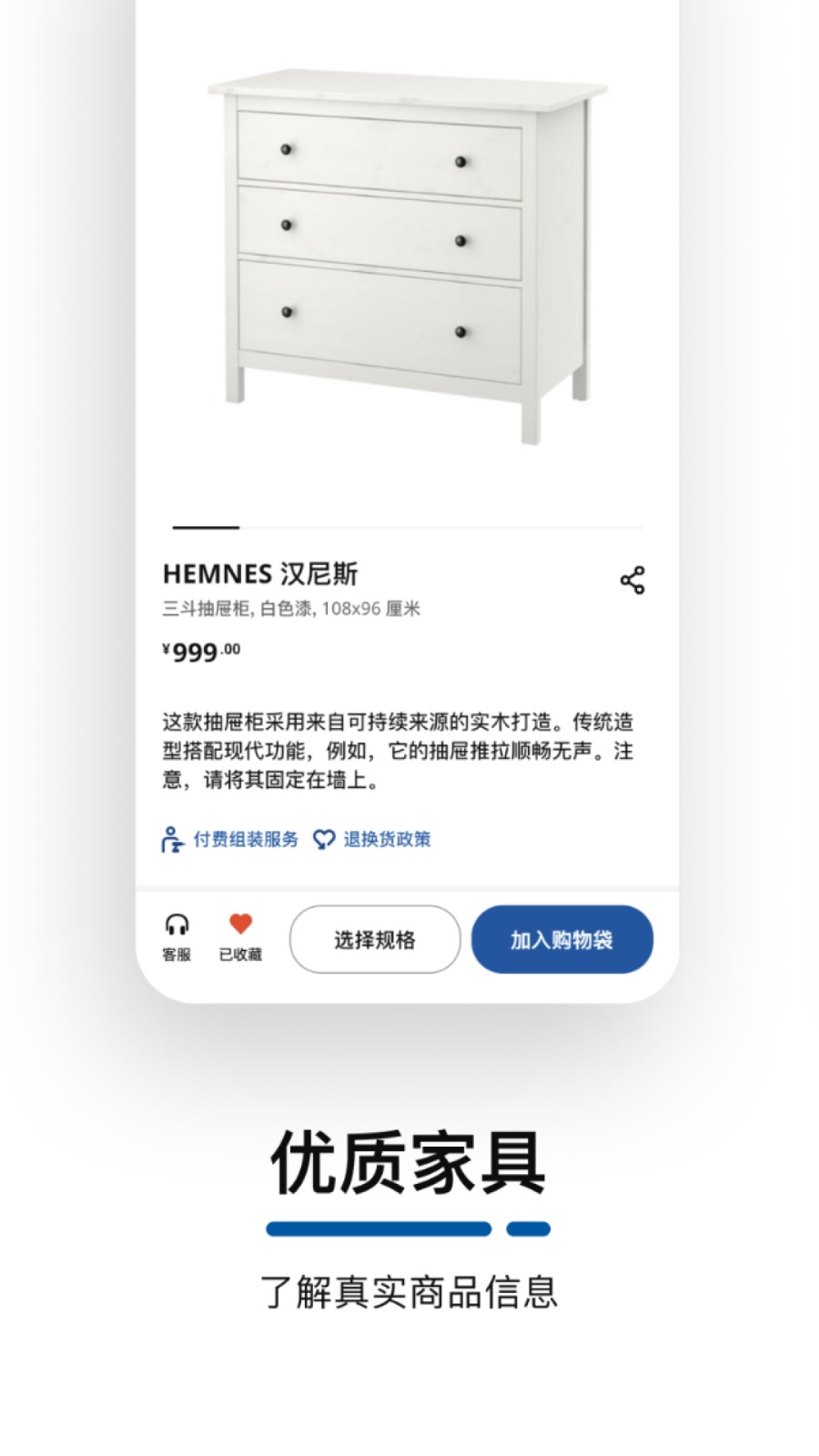The image size is (819, 1456).
Task: Select the 已收藏 label under the heart
Action: point(240,955)
